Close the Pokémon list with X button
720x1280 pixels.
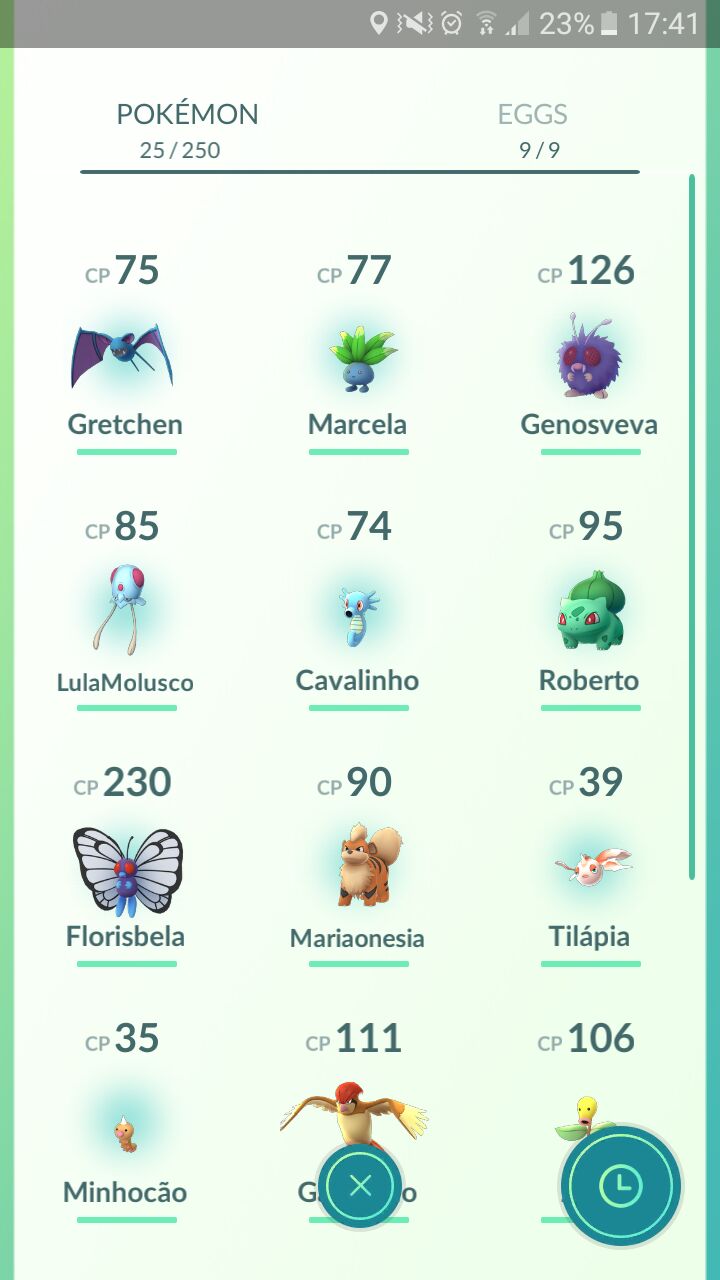(361, 1186)
